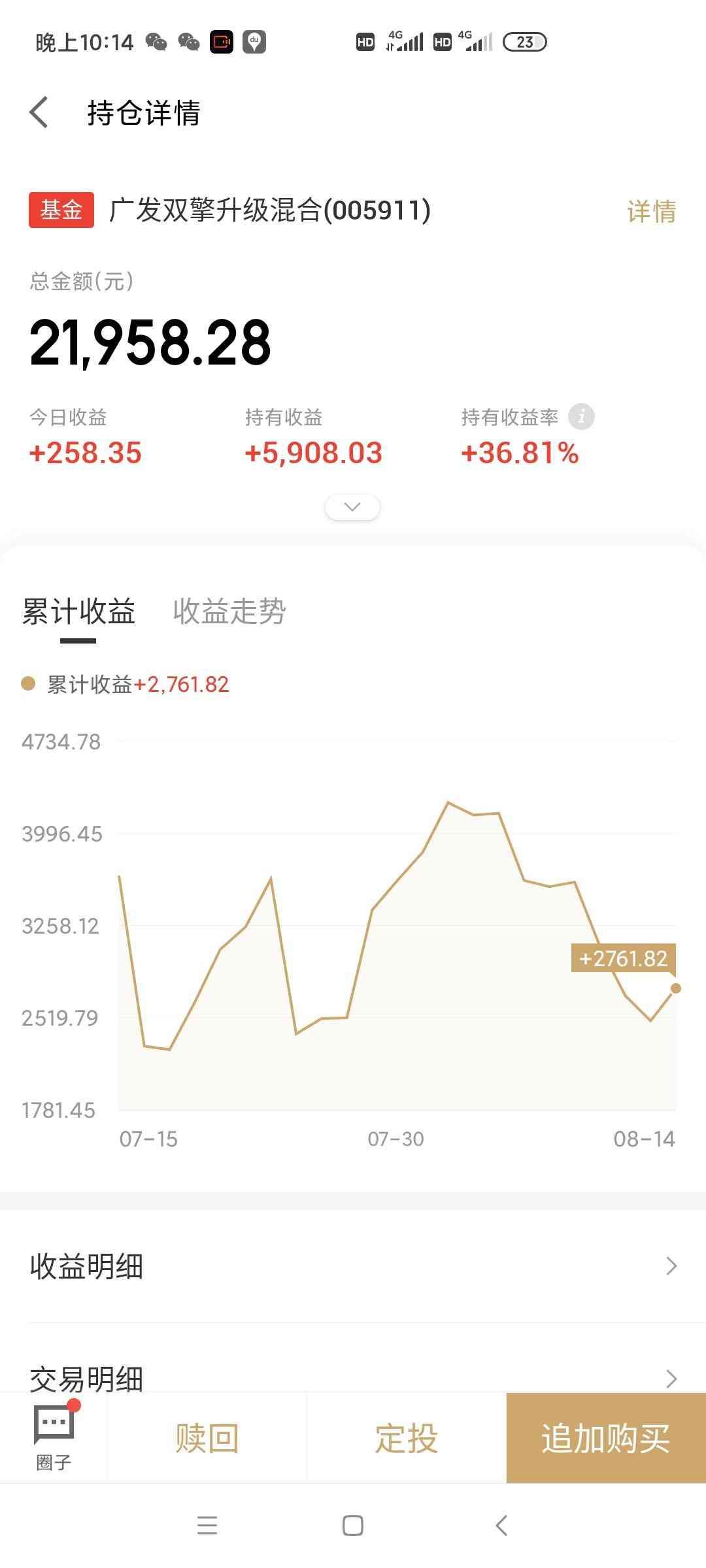706x1568 pixels.
Task: Expand the summary section chevron below returns
Action: tap(352, 506)
